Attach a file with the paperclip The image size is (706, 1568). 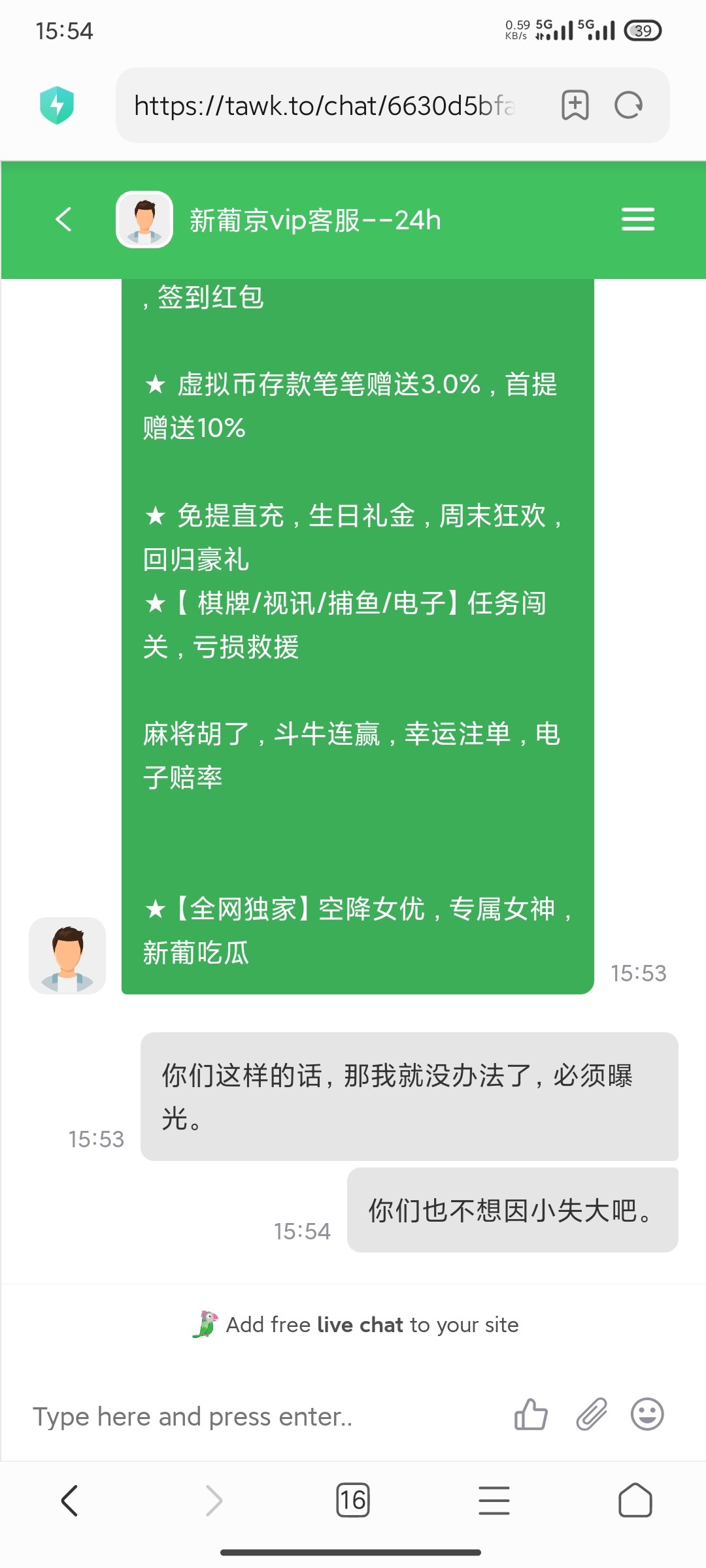coord(591,1415)
